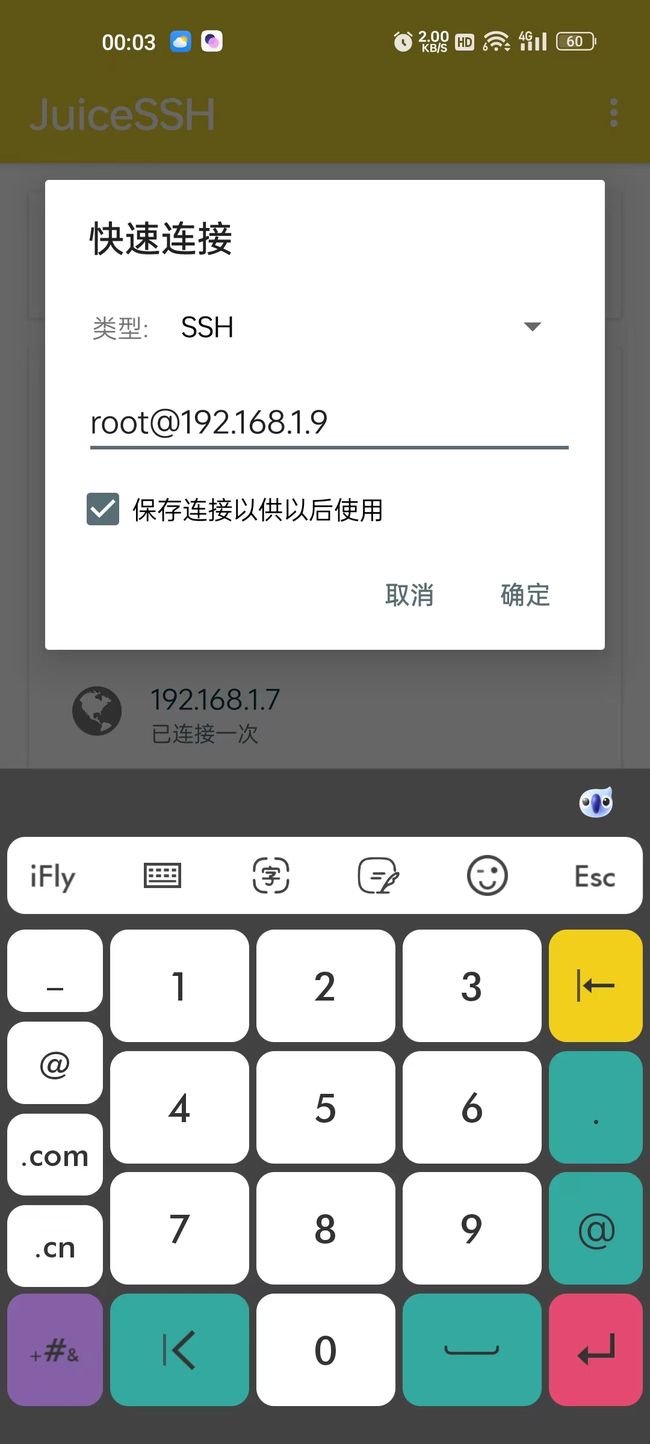Cancel the dialog with 取消
This screenshot has height=1444, width=650.
[x=409, y=595]
